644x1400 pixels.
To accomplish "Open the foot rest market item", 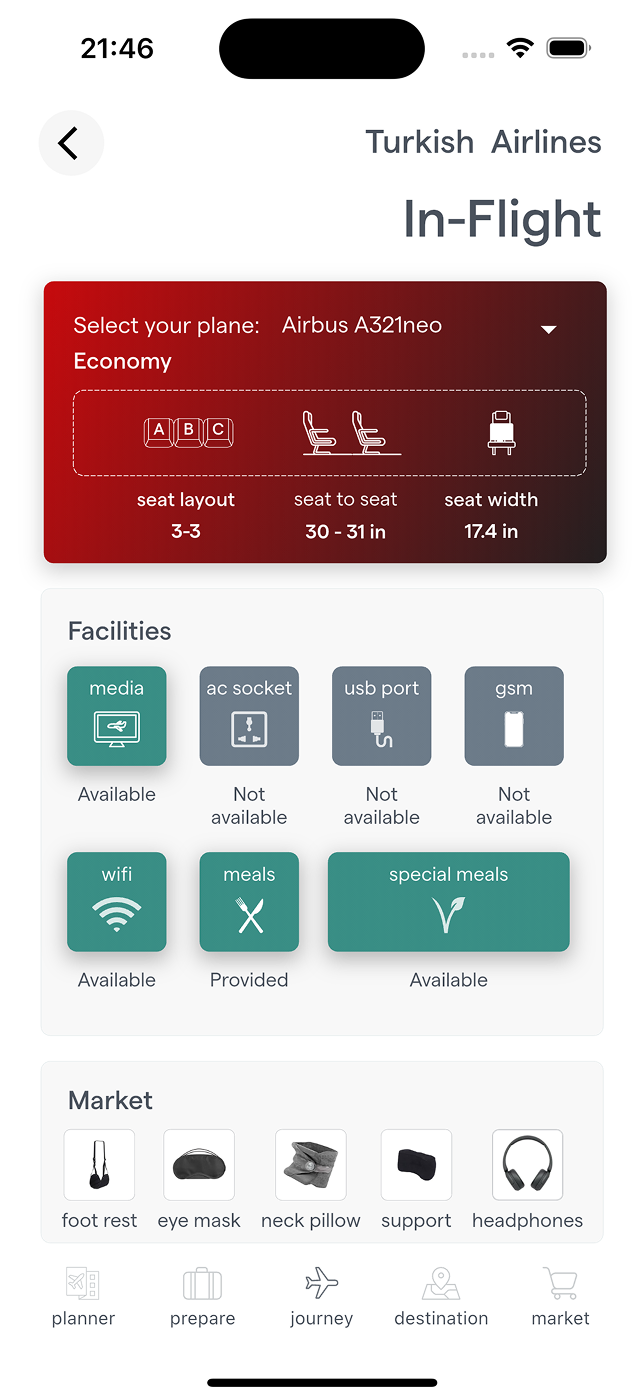I will click(99, 1165).
